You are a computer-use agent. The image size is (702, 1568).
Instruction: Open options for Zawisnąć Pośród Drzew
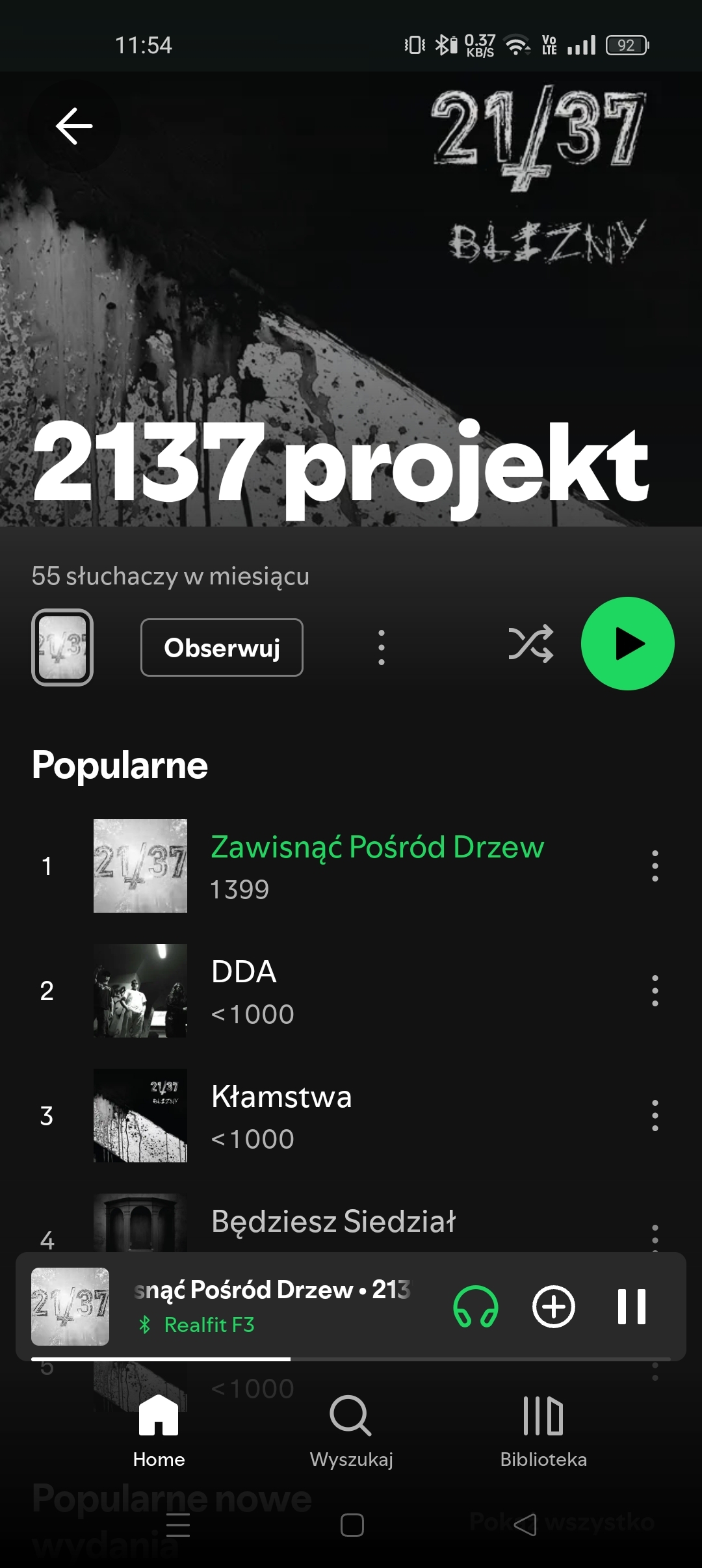[x=655, y=866]
